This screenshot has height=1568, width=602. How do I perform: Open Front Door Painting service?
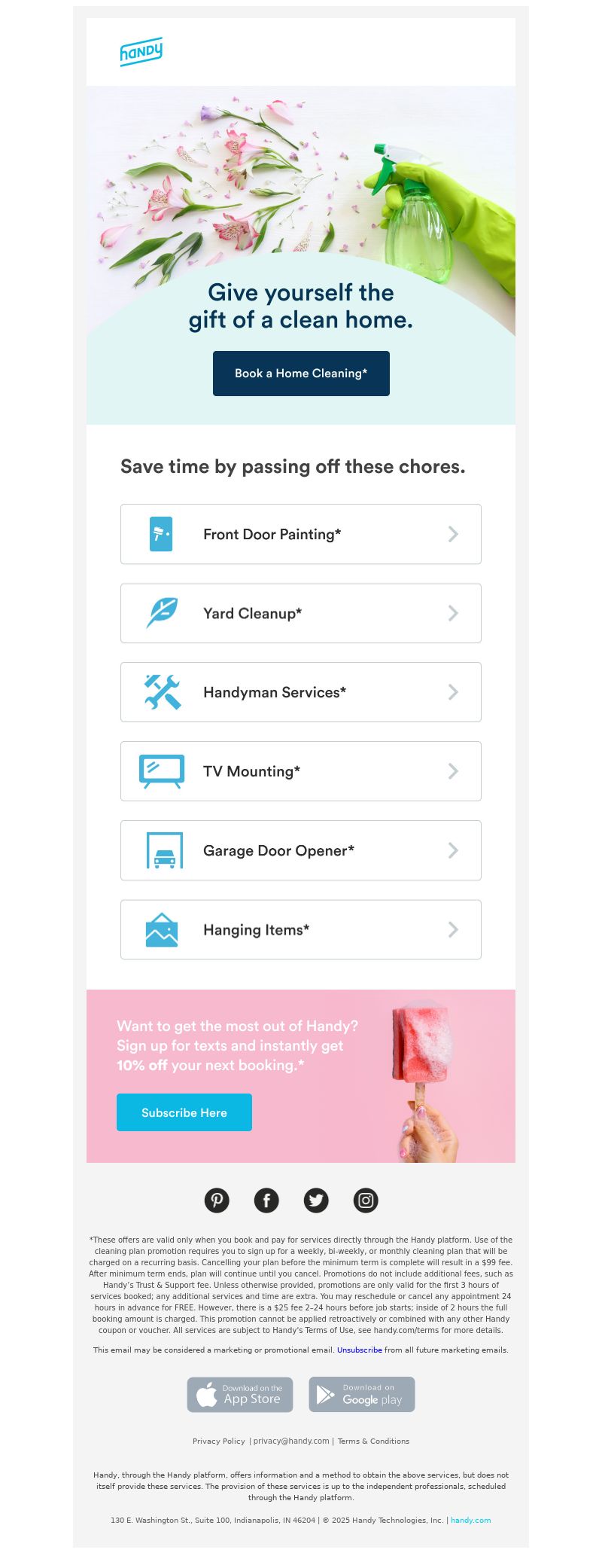[x=301, y=534]
